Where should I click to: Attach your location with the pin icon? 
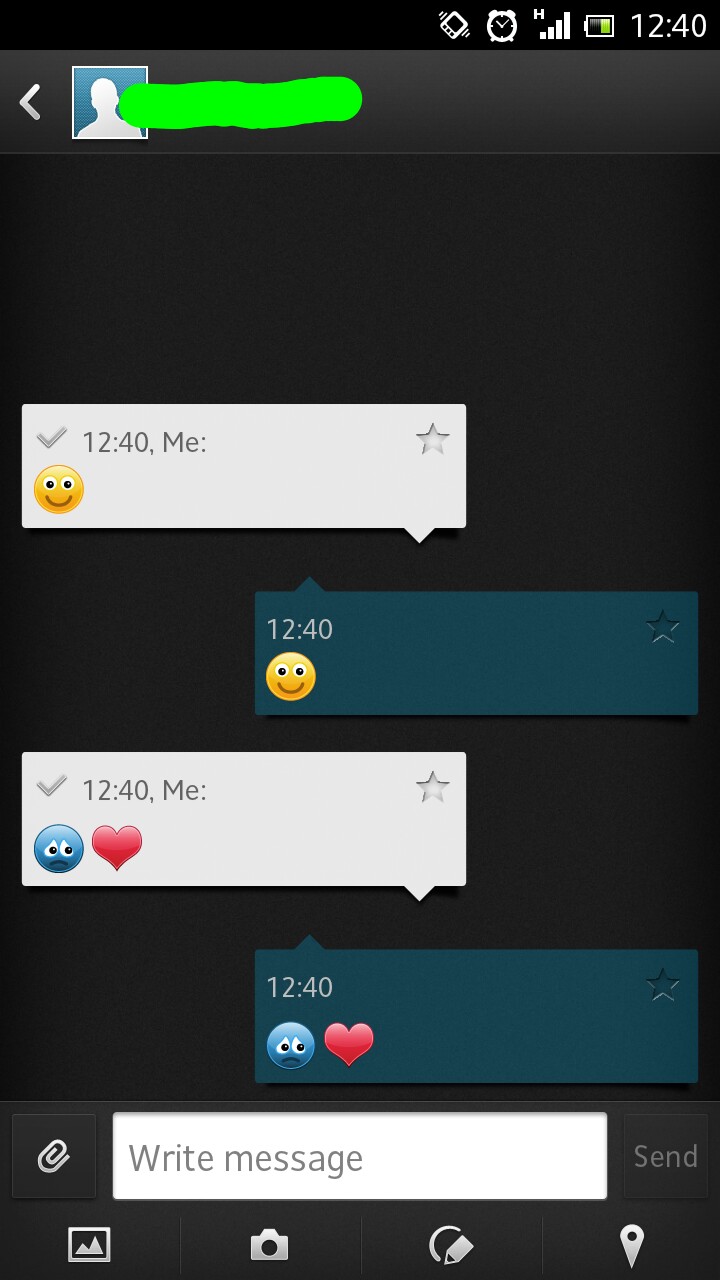tap(631, 1245)
